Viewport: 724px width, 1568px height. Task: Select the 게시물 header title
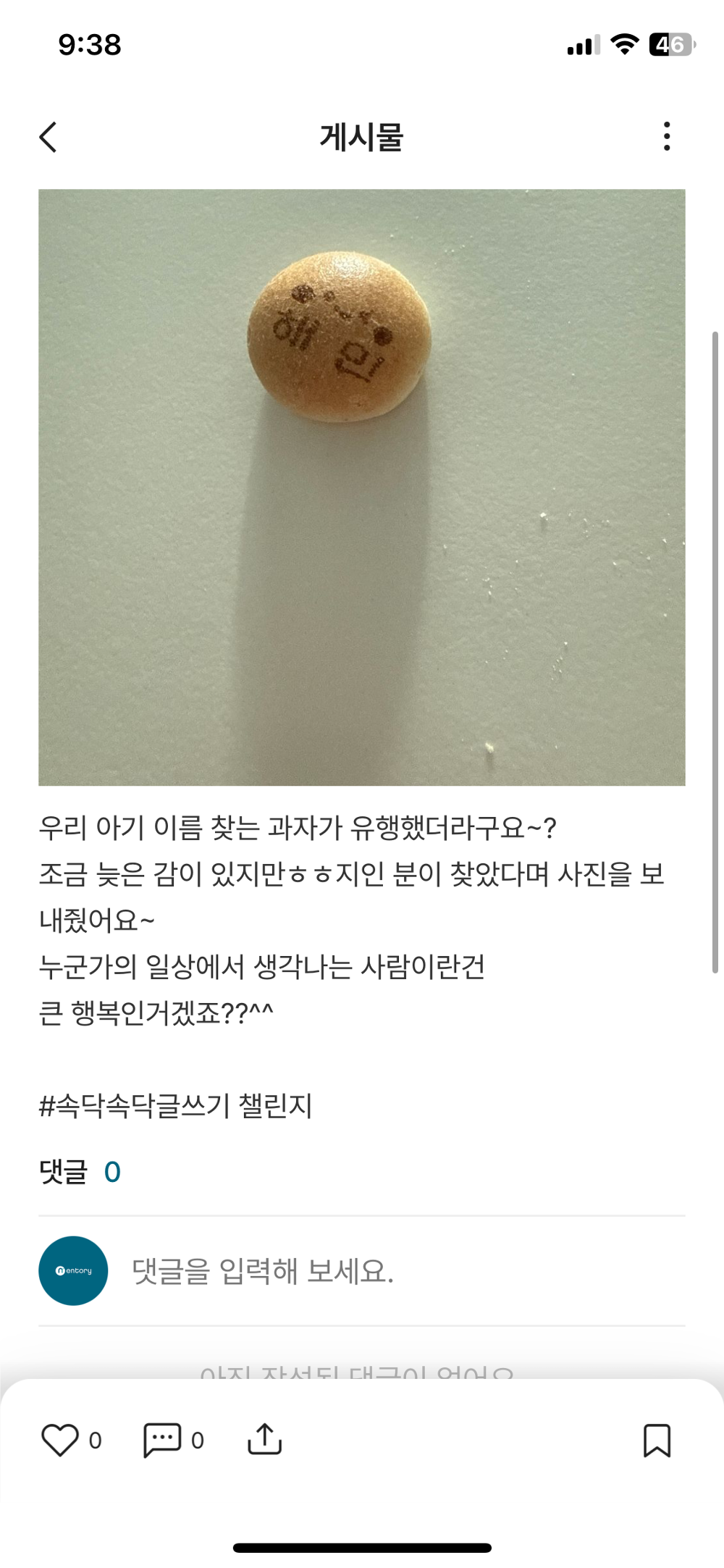click(361, 138)
